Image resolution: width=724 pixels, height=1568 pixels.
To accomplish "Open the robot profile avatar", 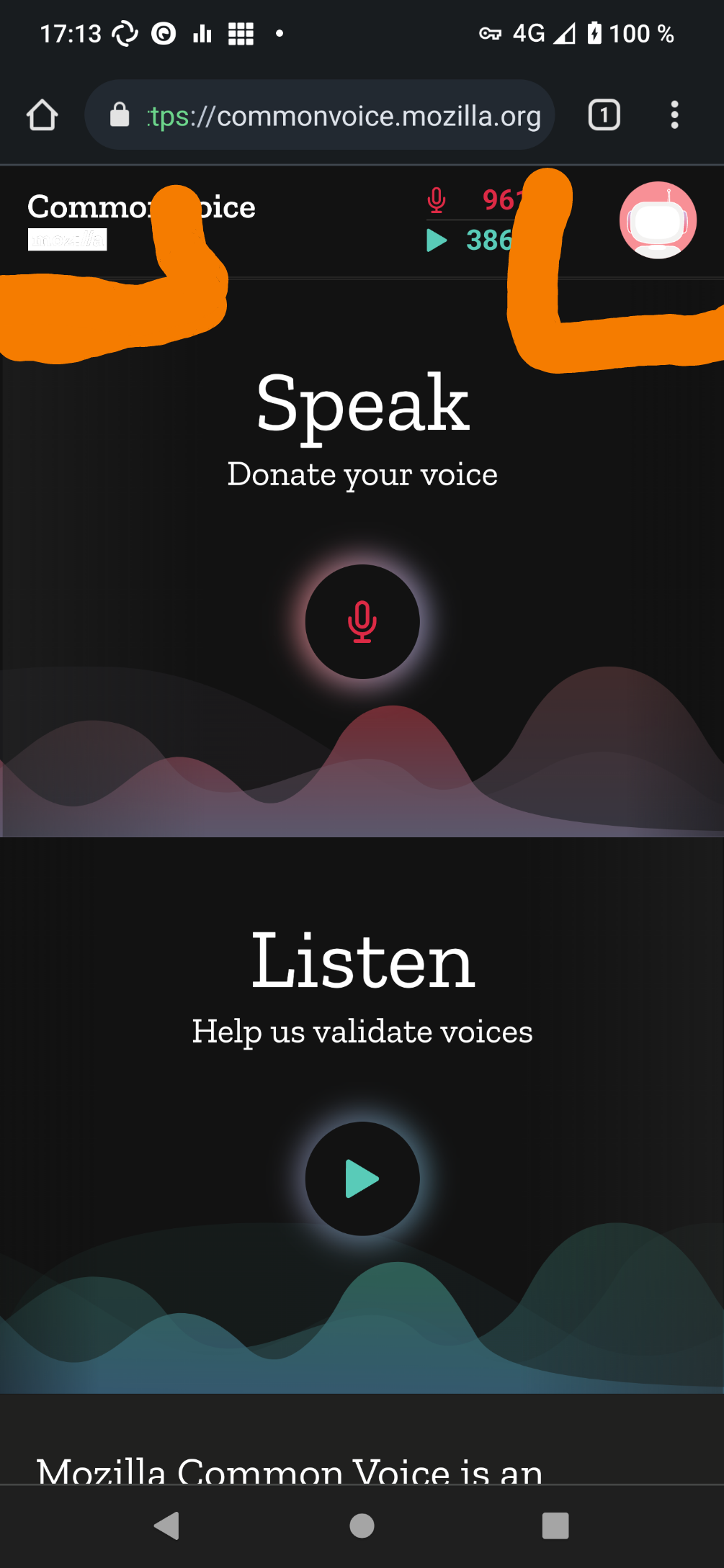I will click(658, 220).
